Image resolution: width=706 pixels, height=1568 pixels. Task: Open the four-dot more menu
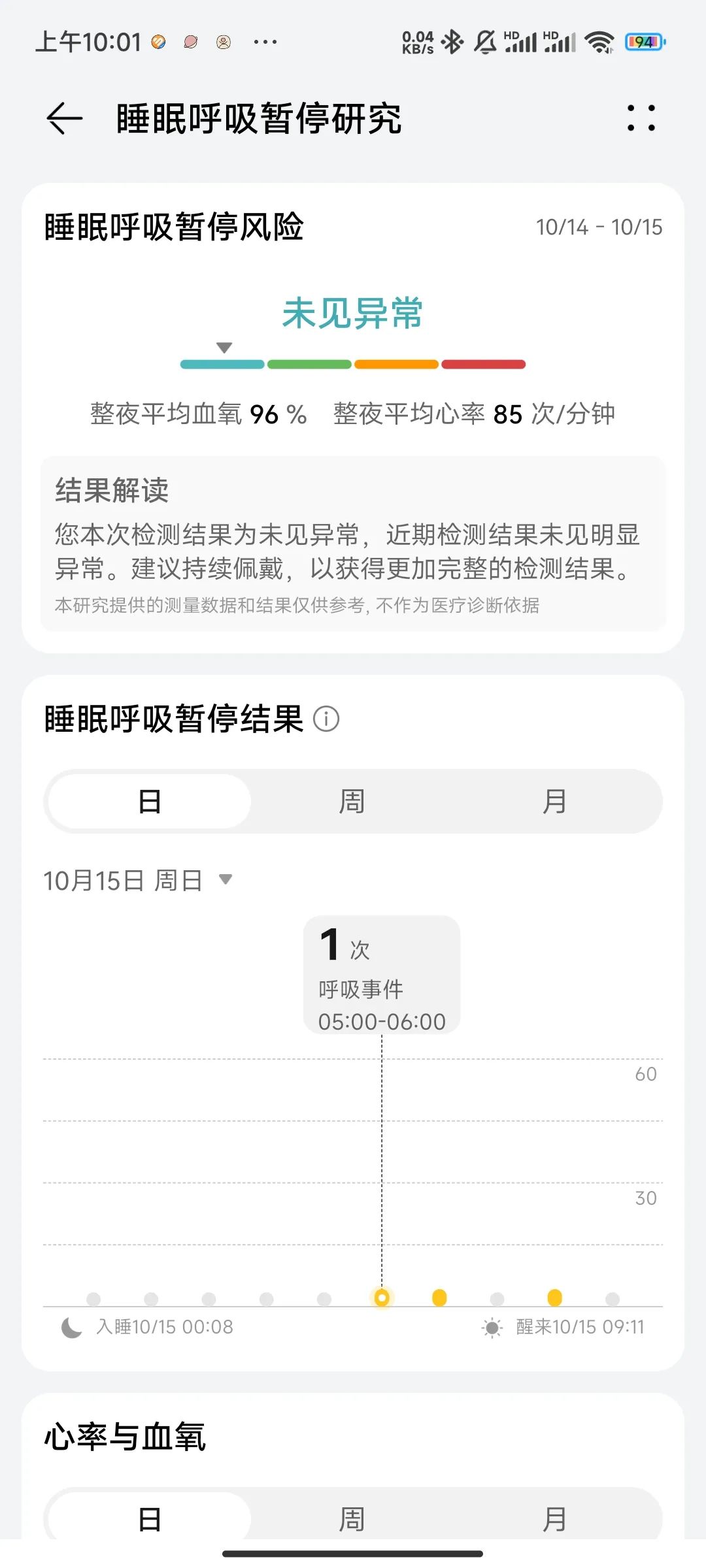pos(641,118)
